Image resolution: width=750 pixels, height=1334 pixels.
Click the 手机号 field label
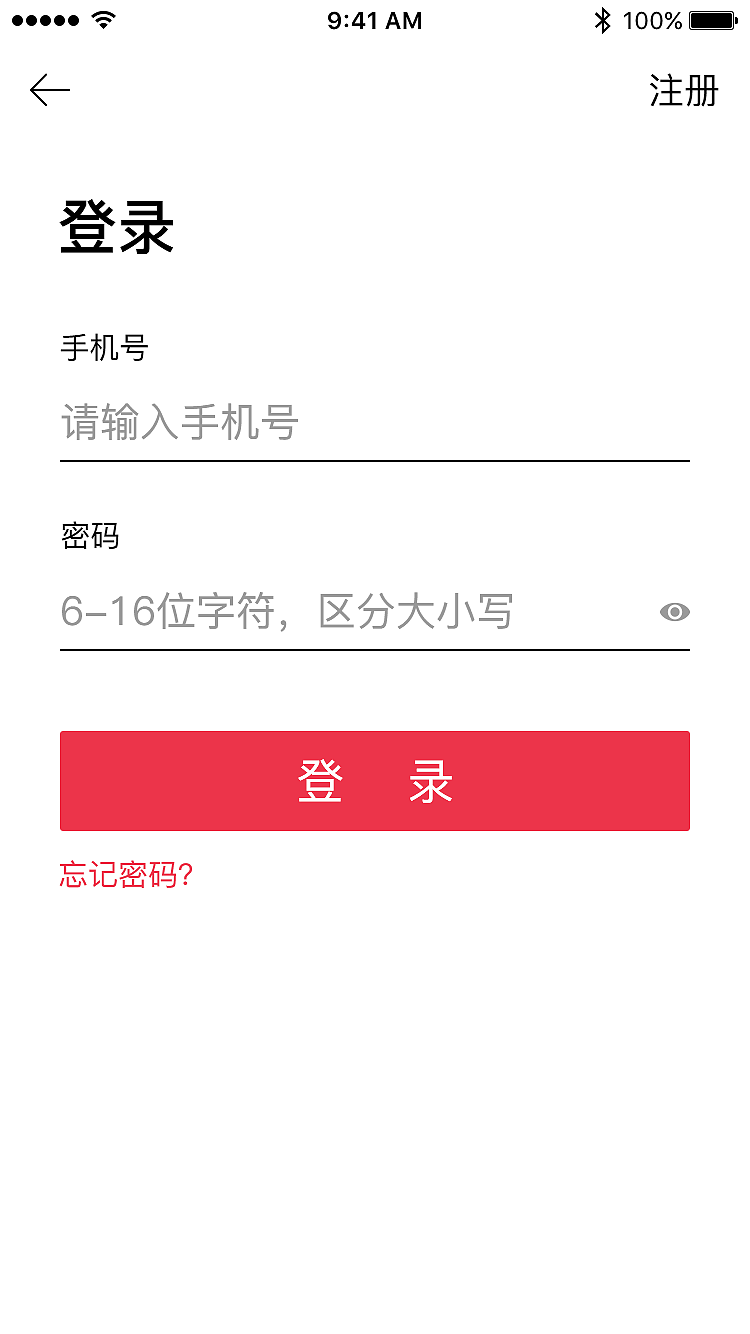pos(103,347)
